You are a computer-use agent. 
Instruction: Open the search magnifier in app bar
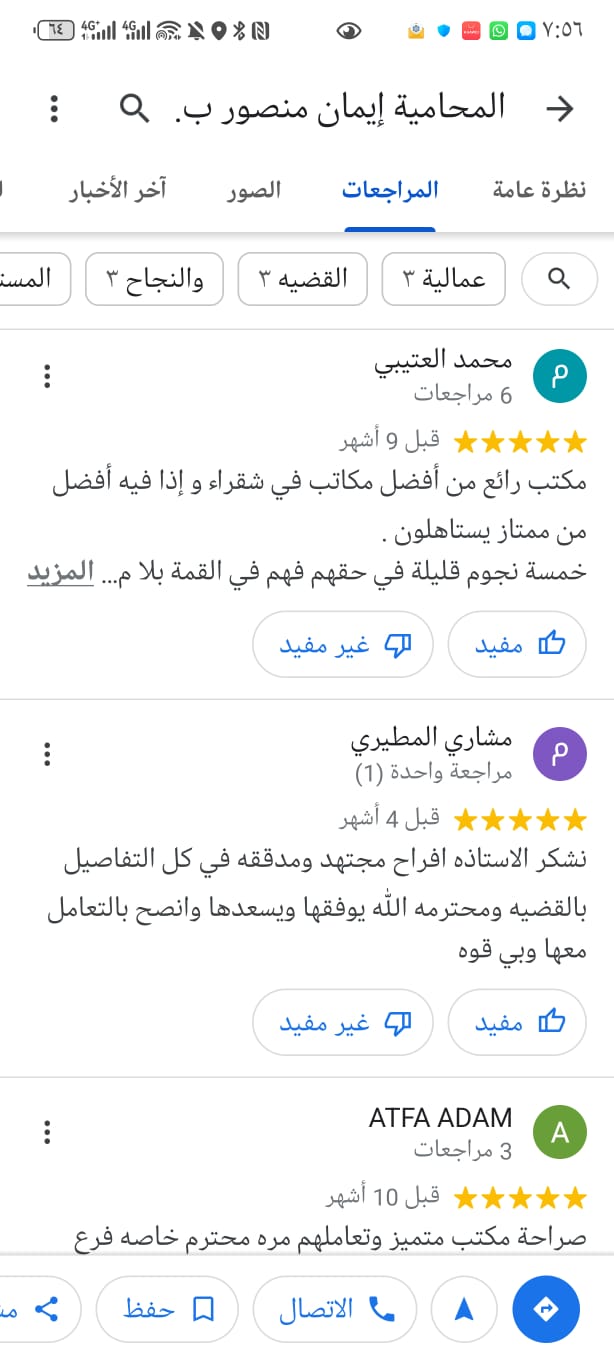(x=134, y=107)
